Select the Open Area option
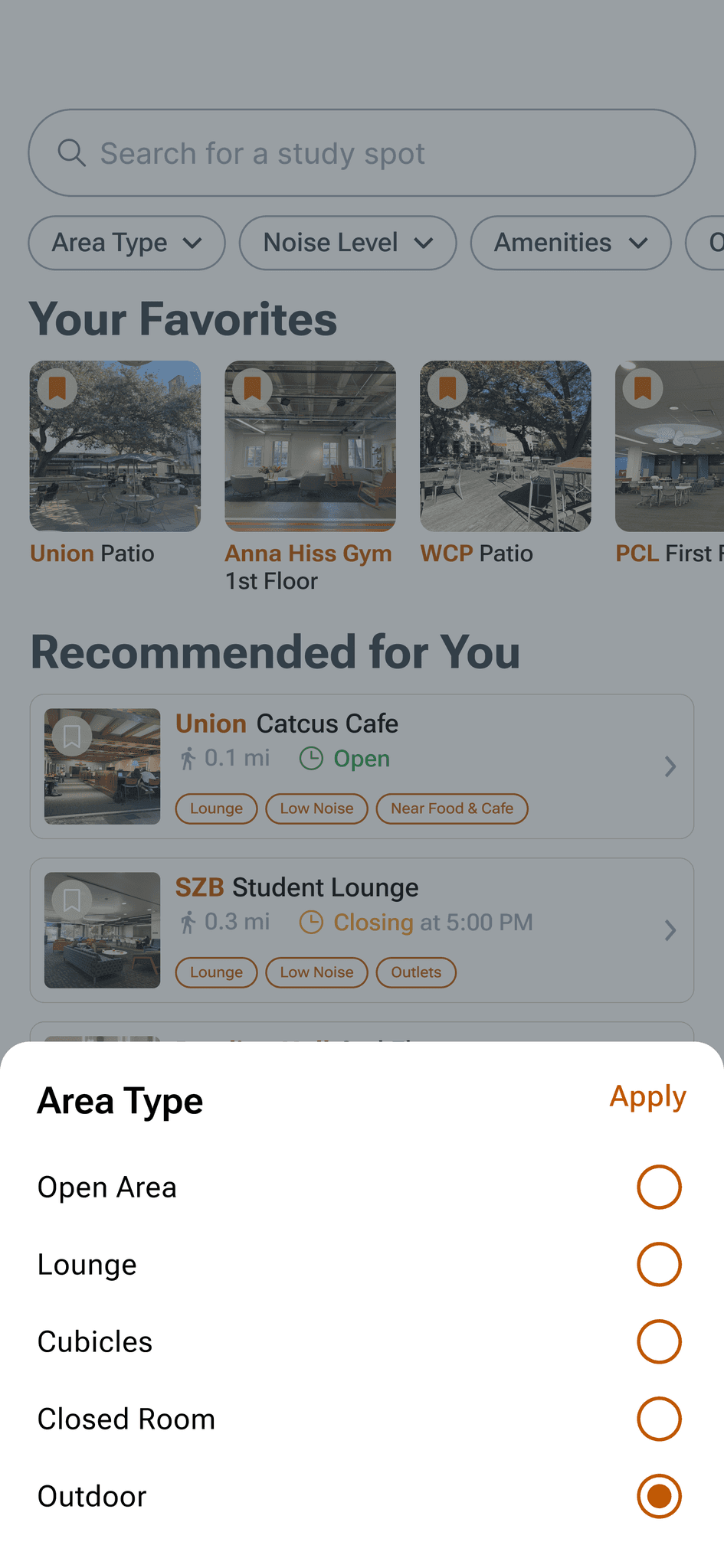 pos(659,1187)
